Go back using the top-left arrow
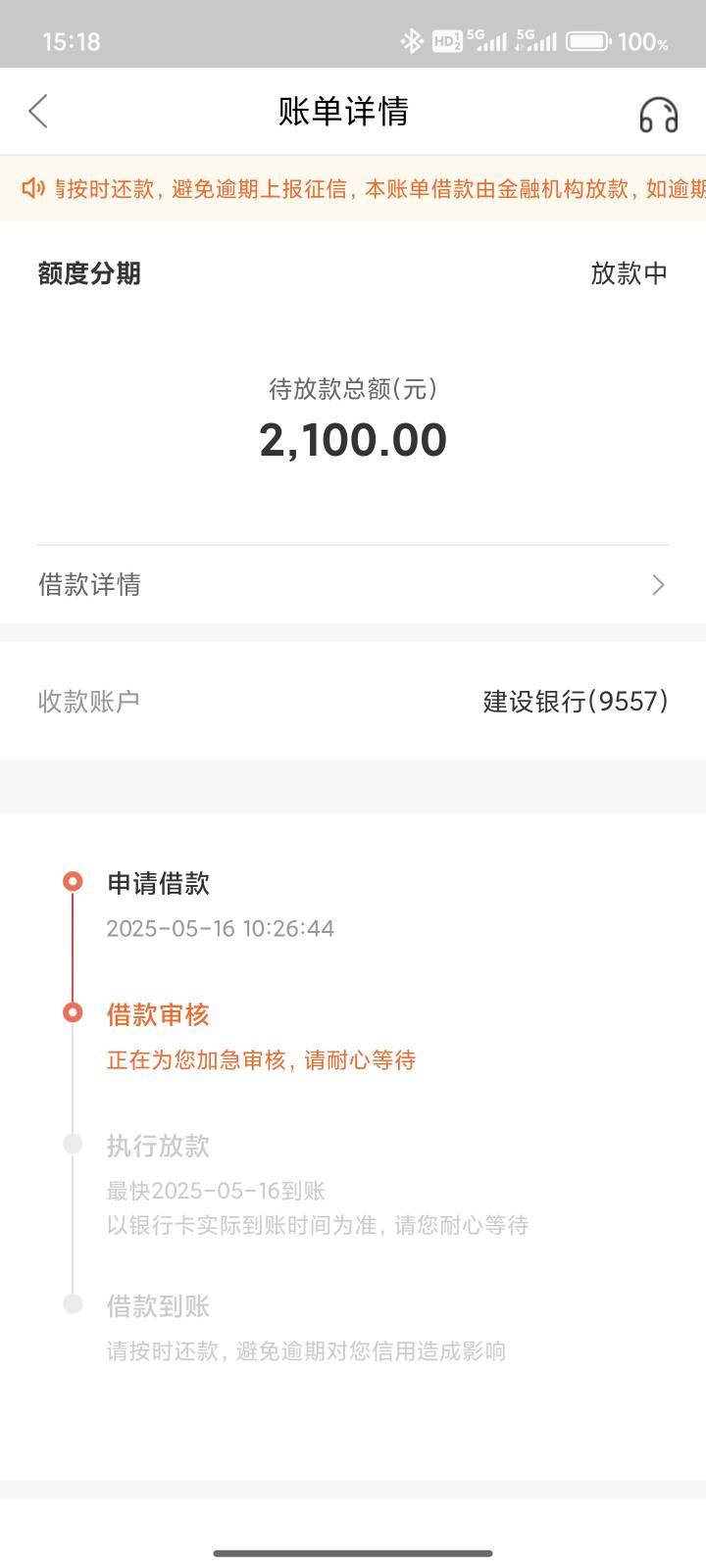 pyautogui.click(x=38, y=112)
